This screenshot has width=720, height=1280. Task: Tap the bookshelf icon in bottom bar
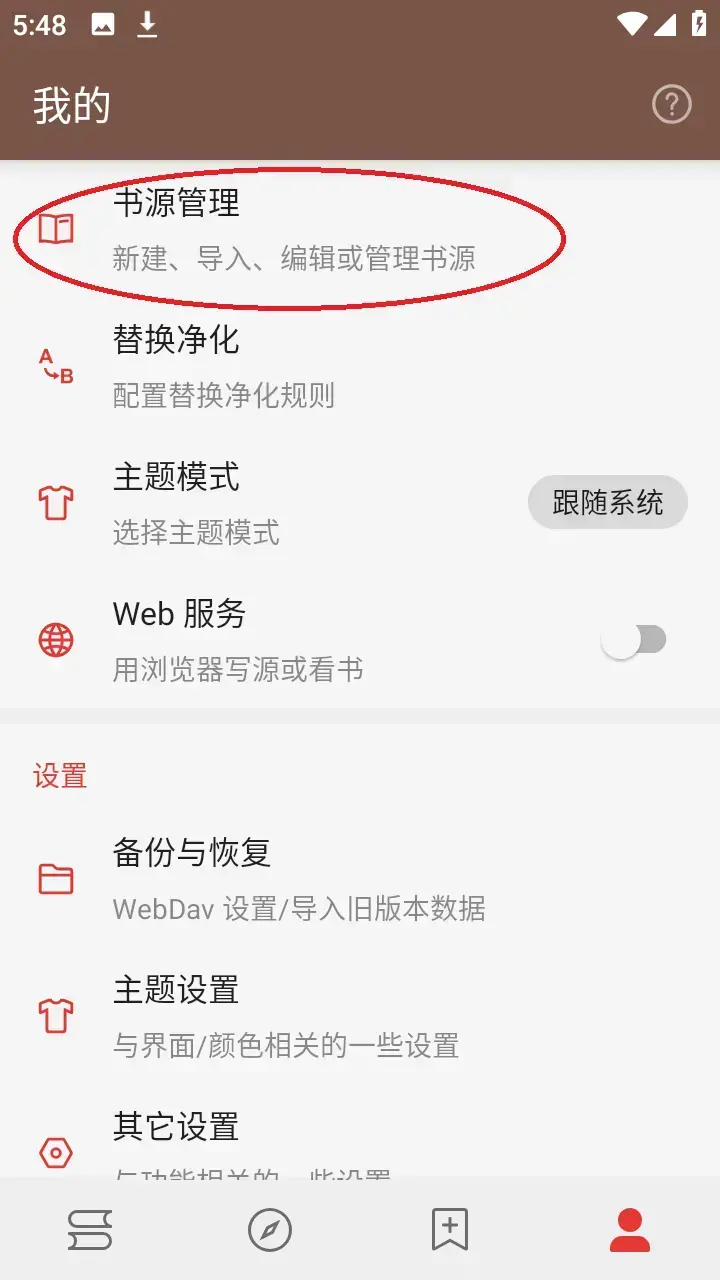coord(90,1230)
